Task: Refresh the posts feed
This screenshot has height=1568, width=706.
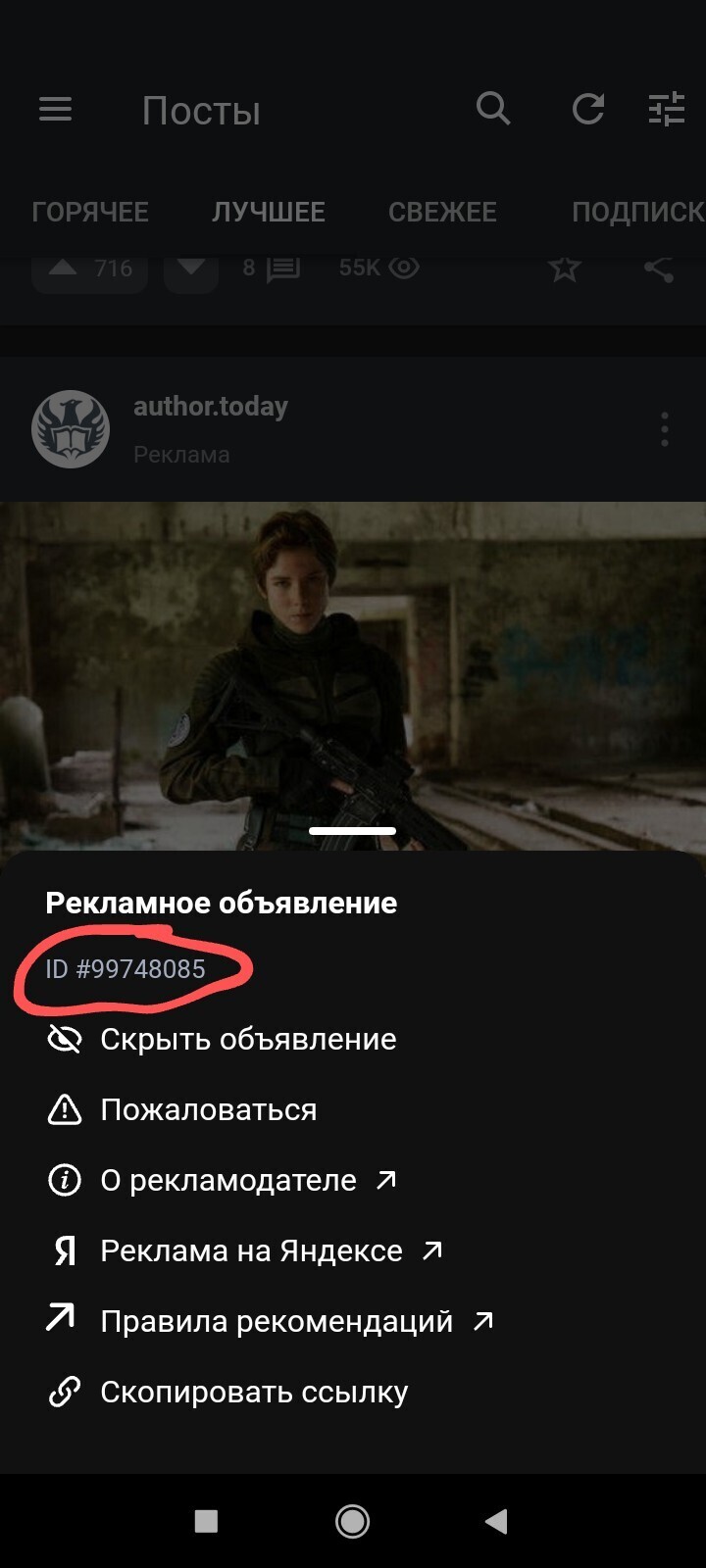Action: pos(588,109)
